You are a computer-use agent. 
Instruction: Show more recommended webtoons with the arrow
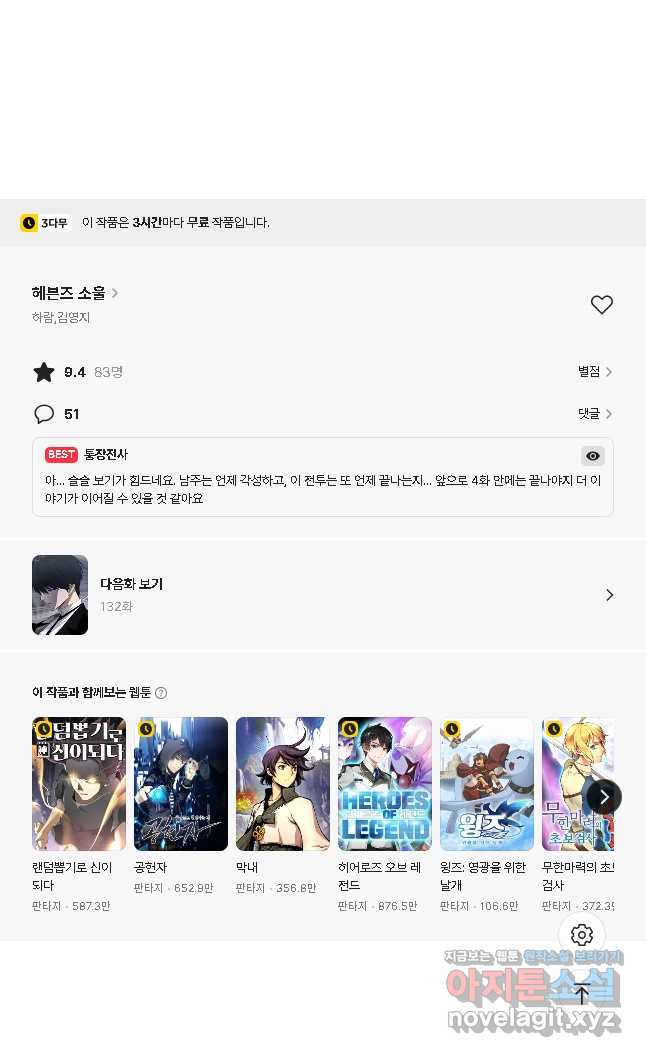pos(603,797)
